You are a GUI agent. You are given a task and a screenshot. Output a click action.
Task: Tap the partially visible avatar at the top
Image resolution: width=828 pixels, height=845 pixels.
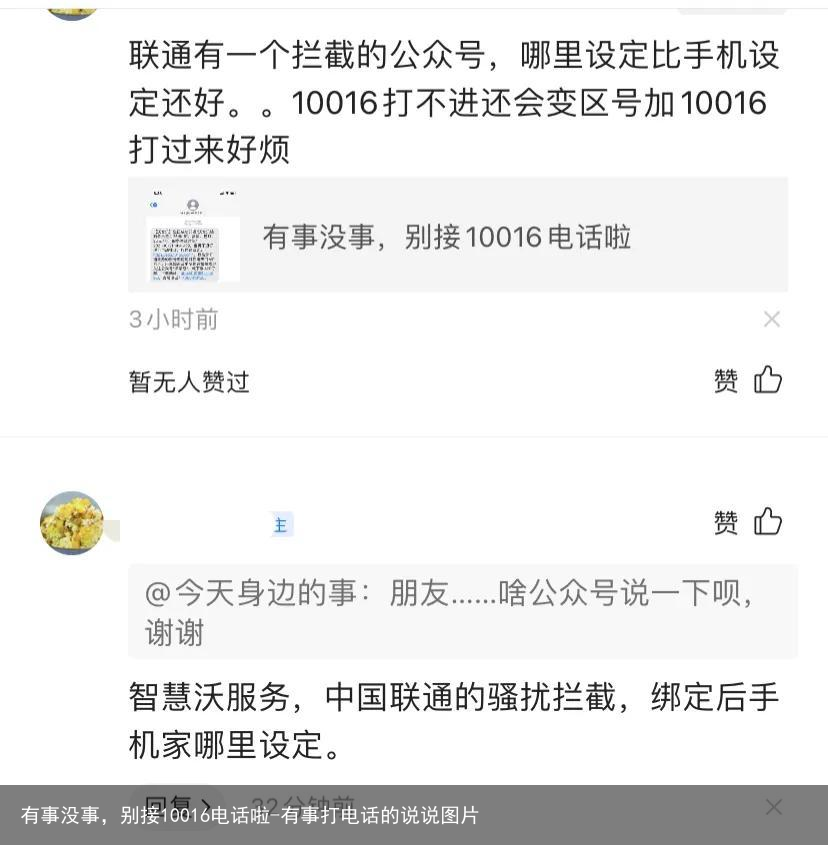tap(71, 10)
